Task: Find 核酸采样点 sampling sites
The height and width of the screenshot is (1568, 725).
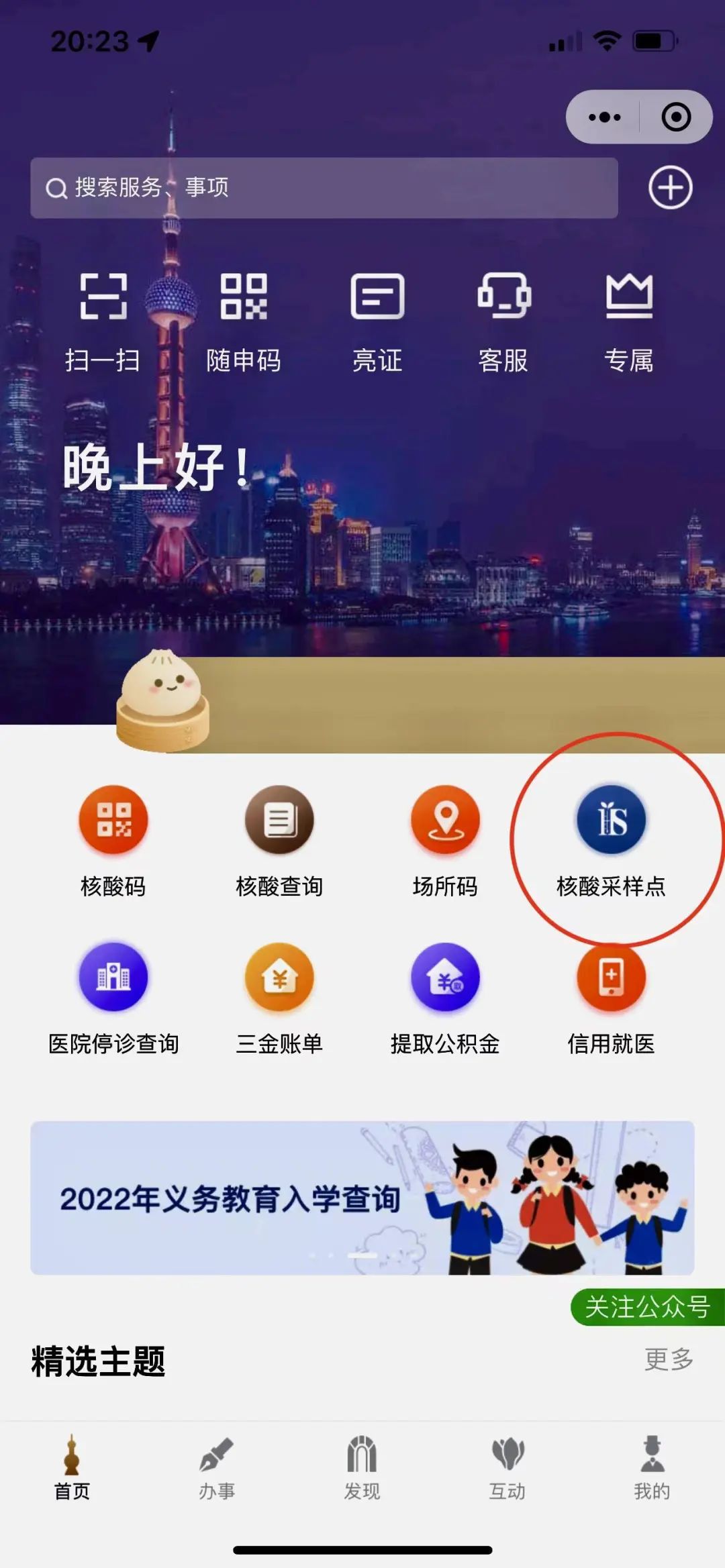Action: point(611,839)
